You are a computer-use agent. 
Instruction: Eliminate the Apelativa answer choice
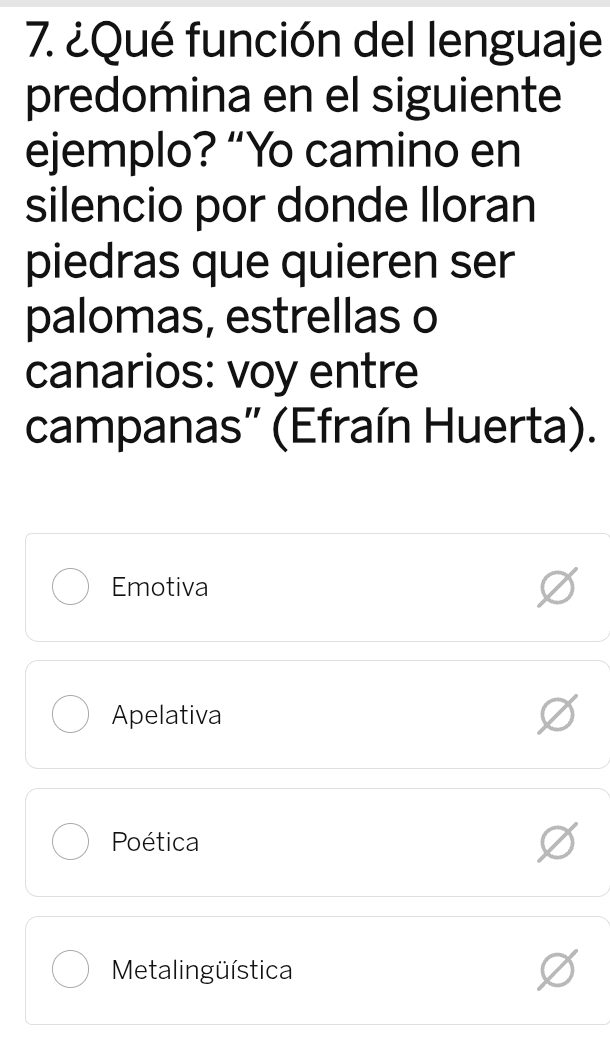tap(557, 717)
